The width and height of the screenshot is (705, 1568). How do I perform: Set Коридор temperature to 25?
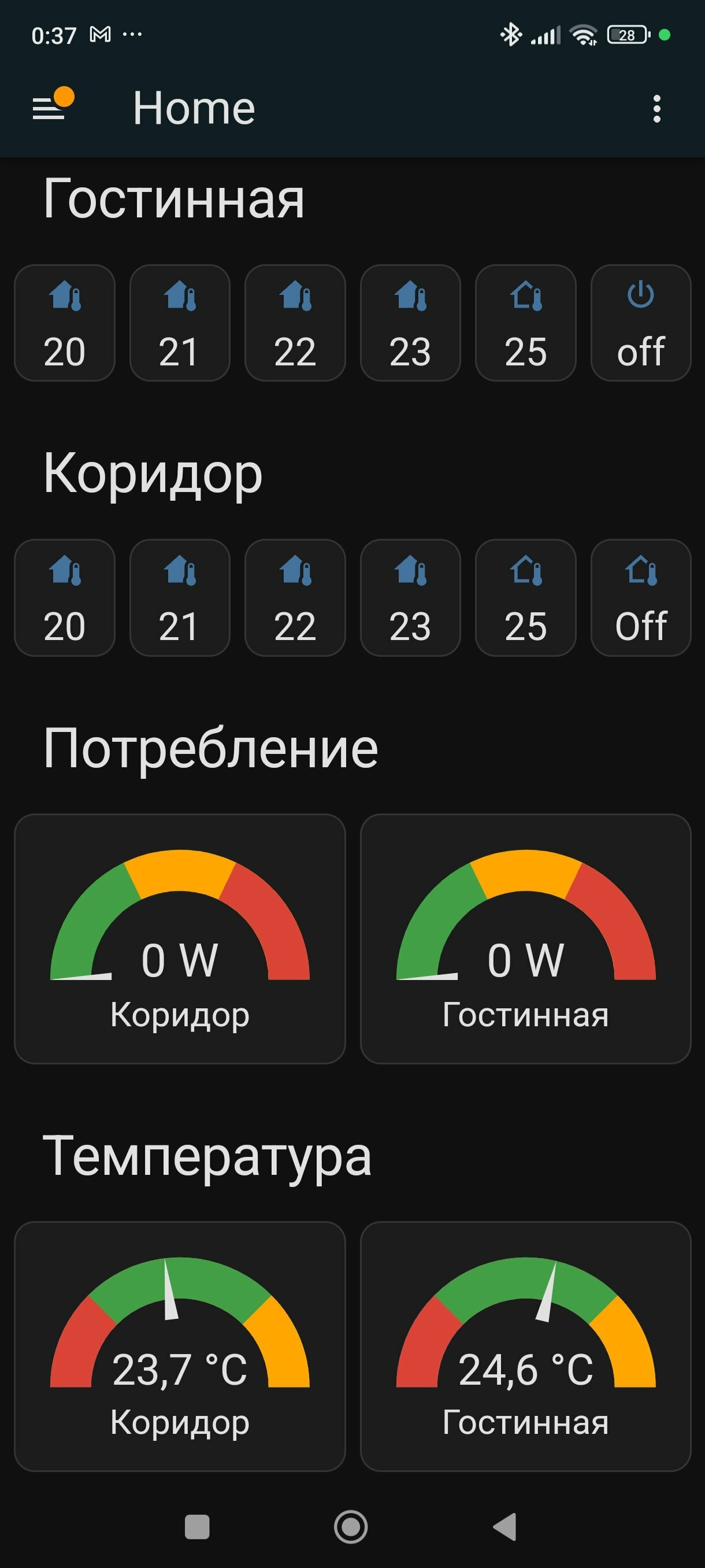[x=525, y=598]
